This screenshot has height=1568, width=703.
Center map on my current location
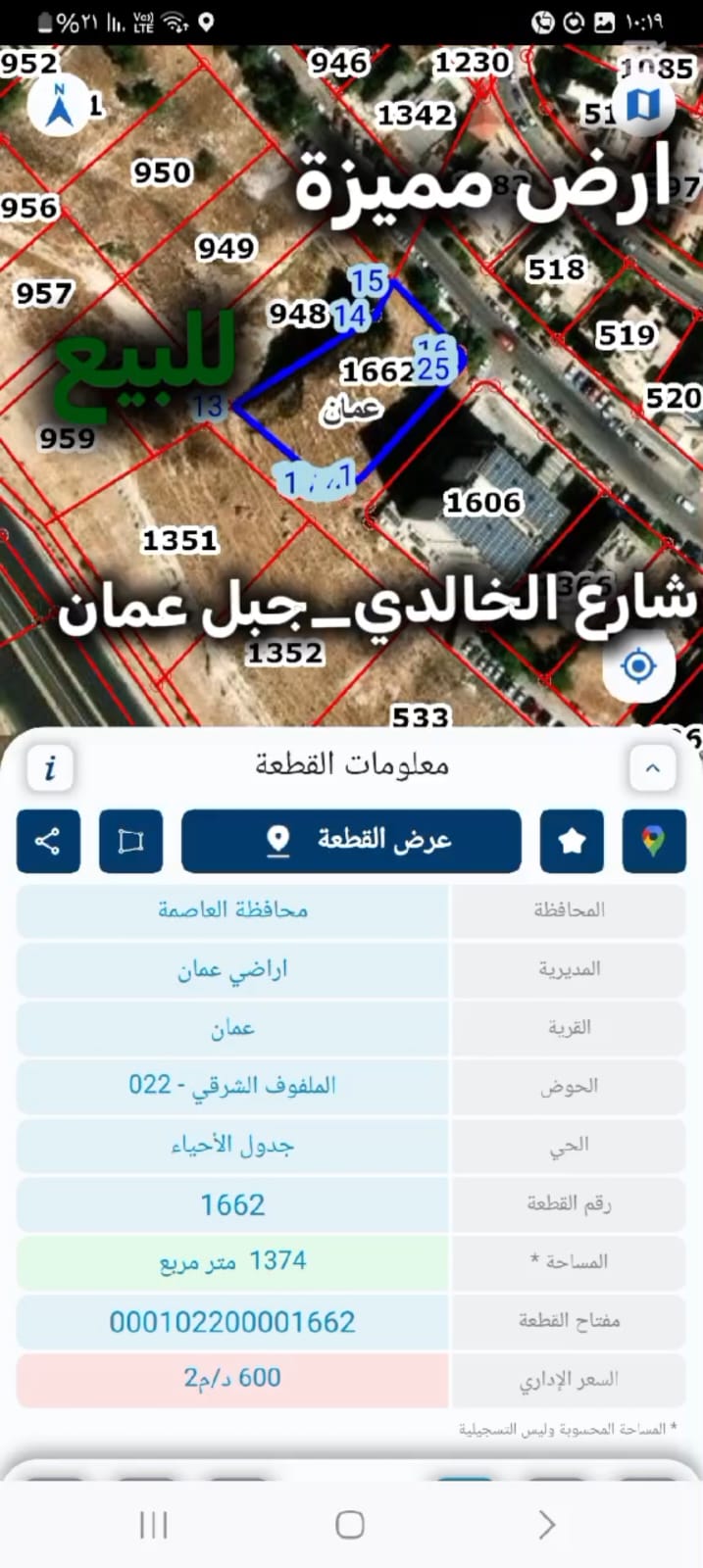(x=638, y=666)
